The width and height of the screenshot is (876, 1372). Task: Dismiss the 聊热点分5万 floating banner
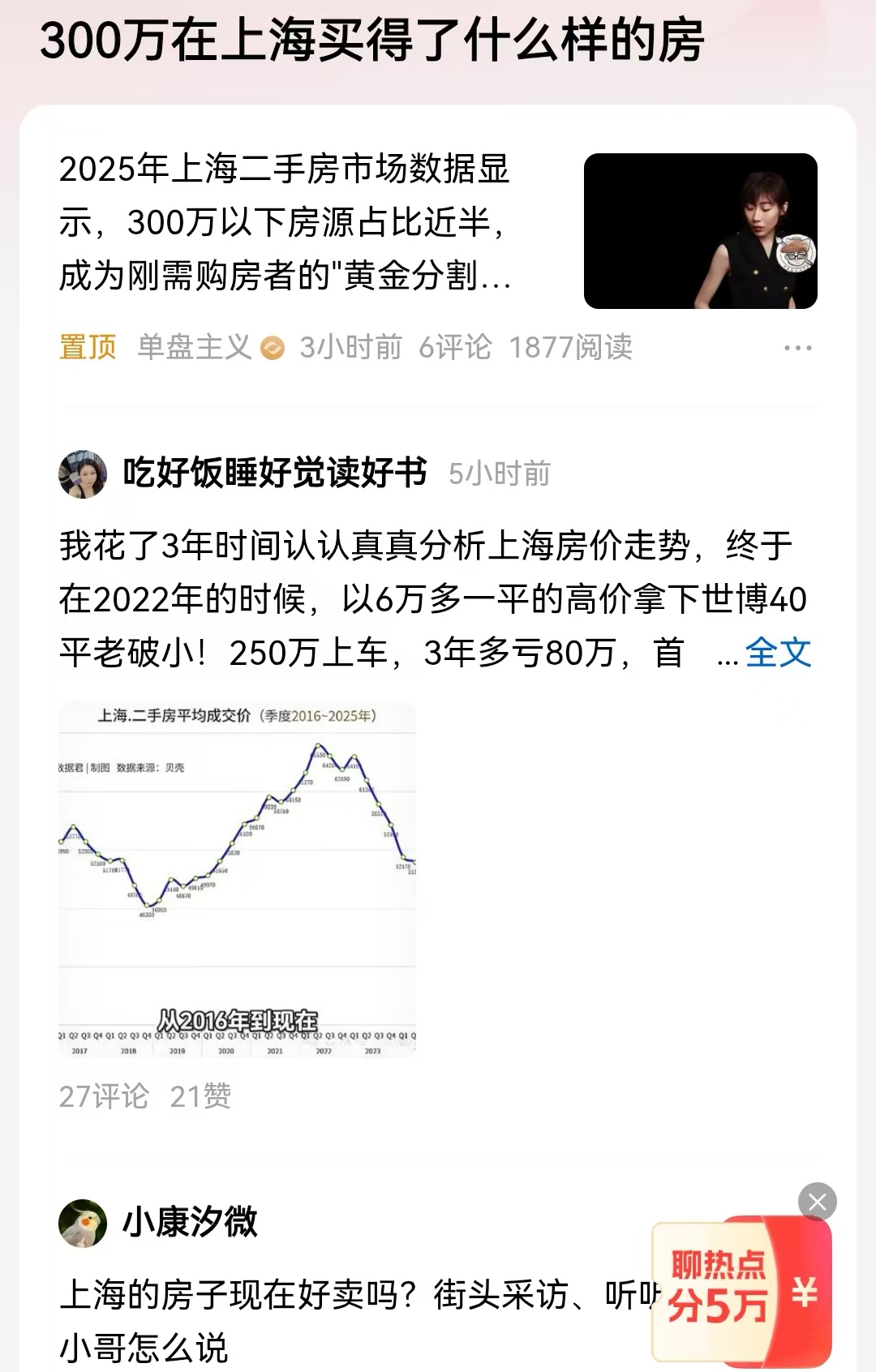pyautogui.click(x=817, y=1202)
